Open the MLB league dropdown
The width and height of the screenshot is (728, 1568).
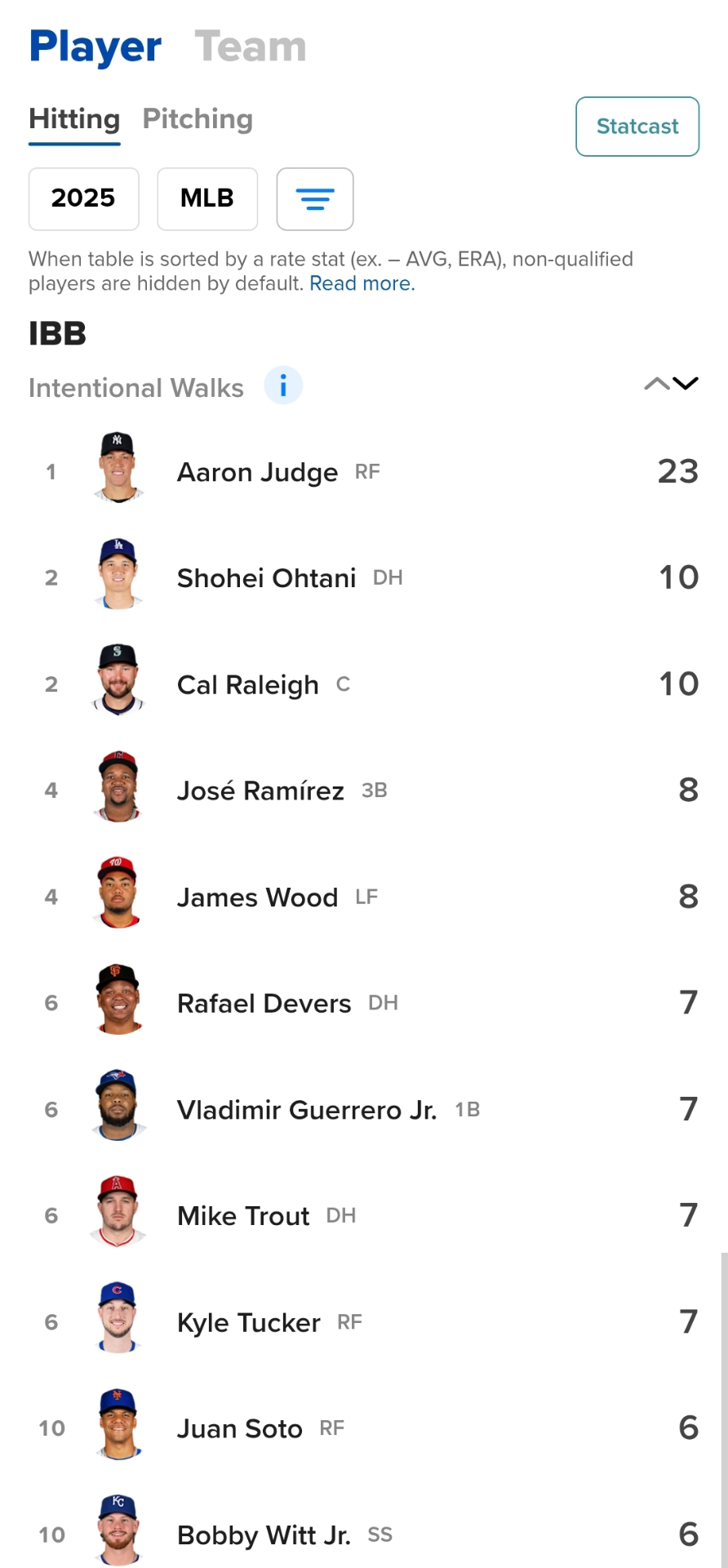coord(207,198)
